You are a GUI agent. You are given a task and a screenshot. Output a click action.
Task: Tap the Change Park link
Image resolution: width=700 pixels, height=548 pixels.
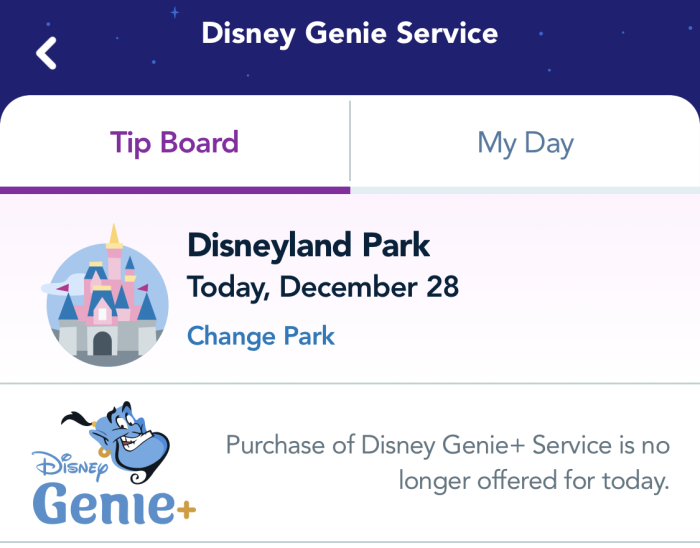(x=261, y=335)
